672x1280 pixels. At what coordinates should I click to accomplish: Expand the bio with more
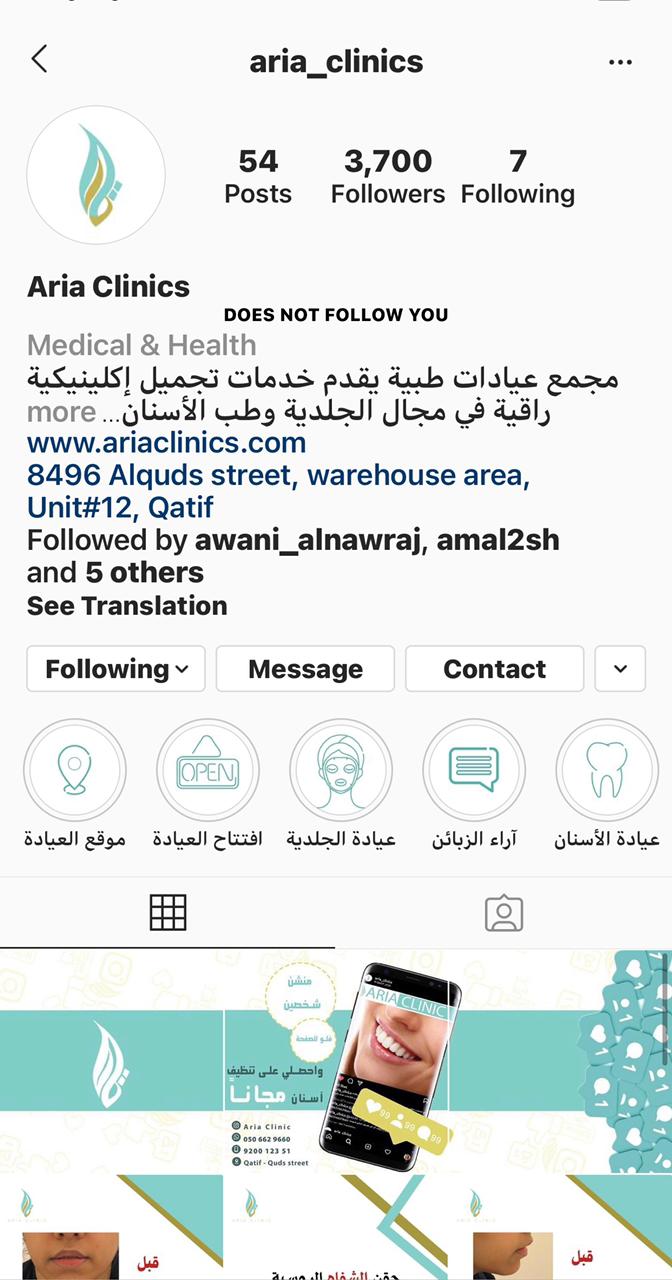point(61,411)
